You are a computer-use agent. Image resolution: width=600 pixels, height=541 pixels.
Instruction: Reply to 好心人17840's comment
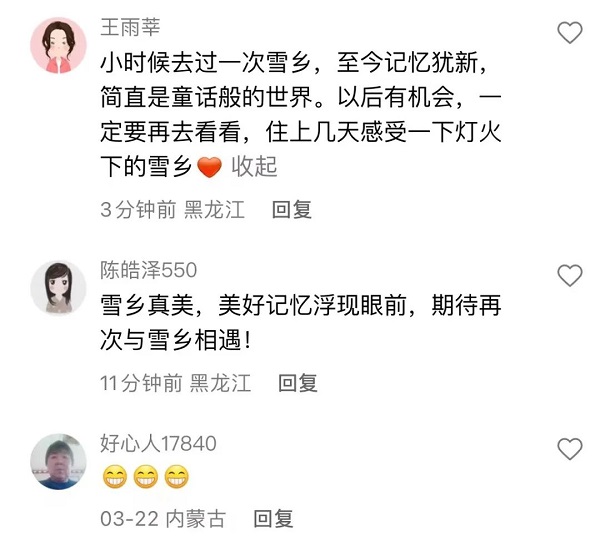[273, 518]
